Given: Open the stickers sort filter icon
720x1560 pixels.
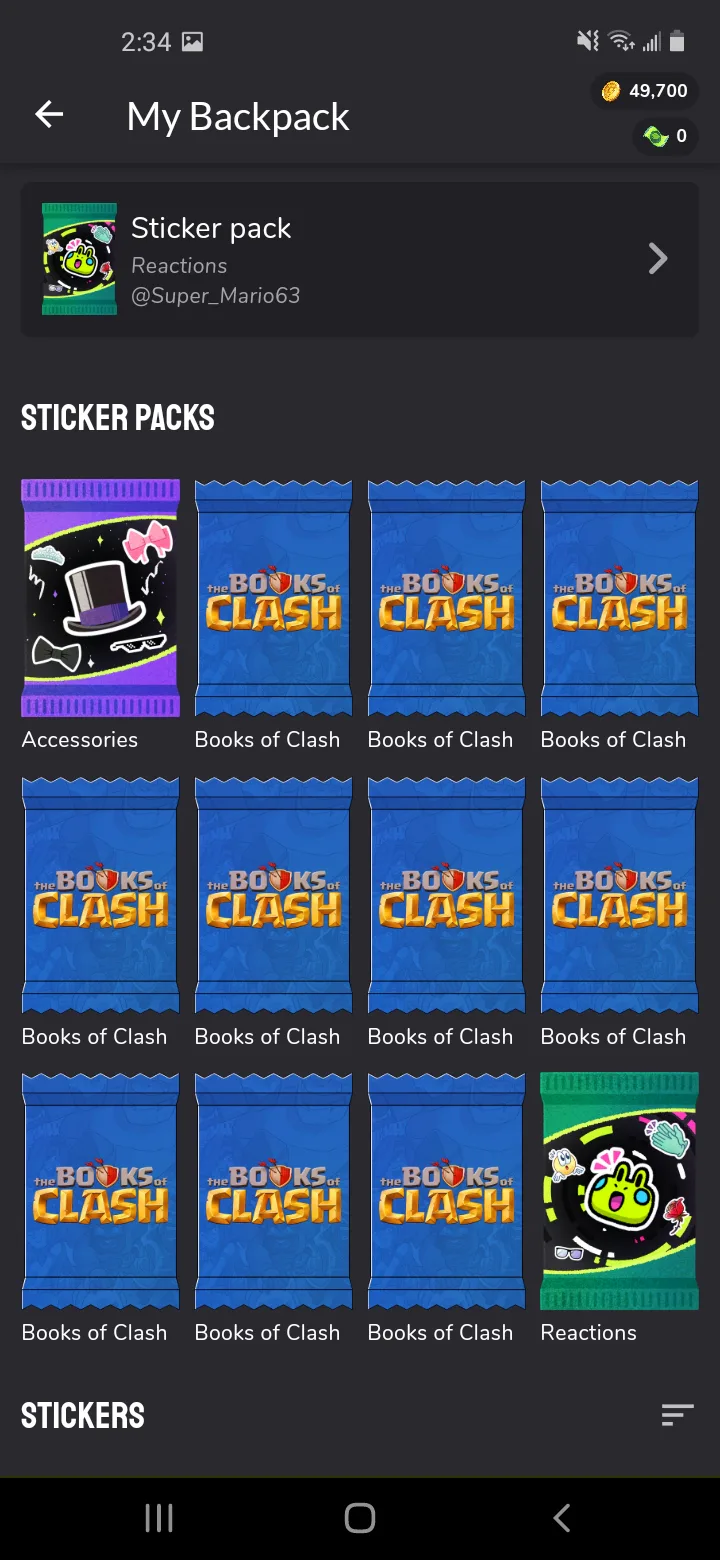Looking at the screenshot, I should tap(677, 1415).
